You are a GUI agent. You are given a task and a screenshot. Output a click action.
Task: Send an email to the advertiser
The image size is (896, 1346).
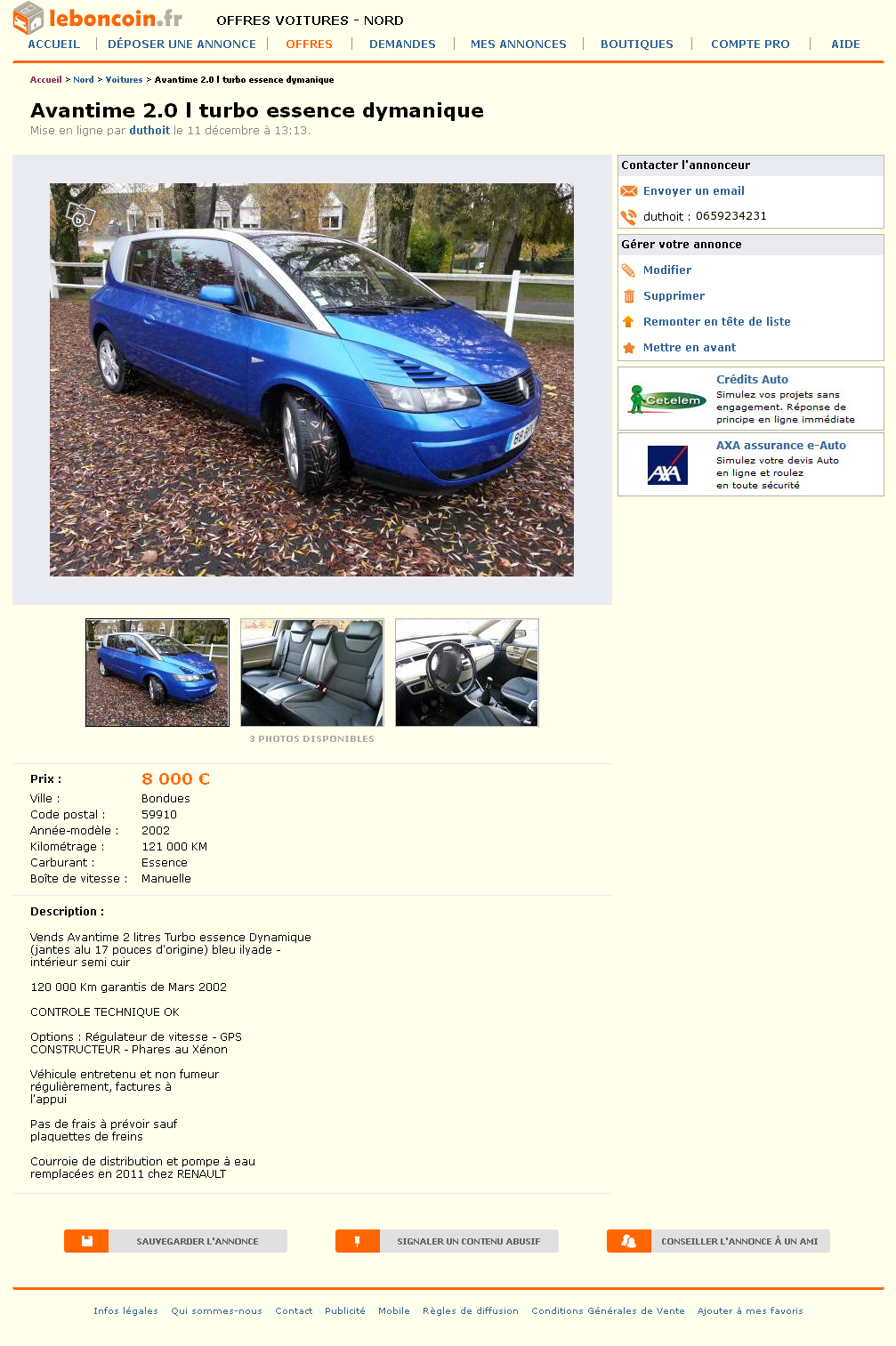(693, 191)
